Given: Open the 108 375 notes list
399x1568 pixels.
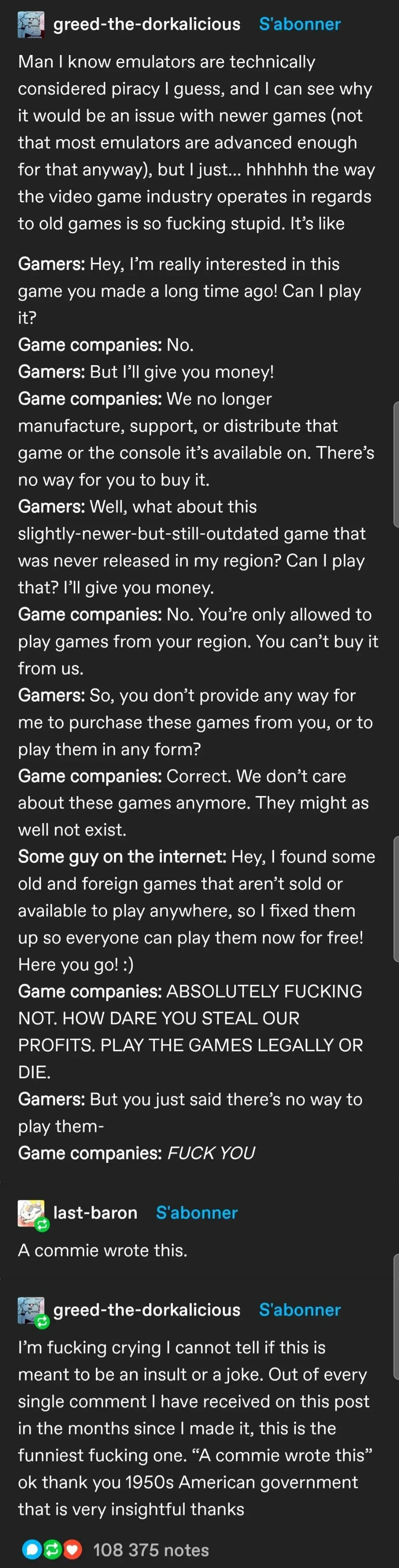Looking at the screenshot, I should click(151, 1549).
